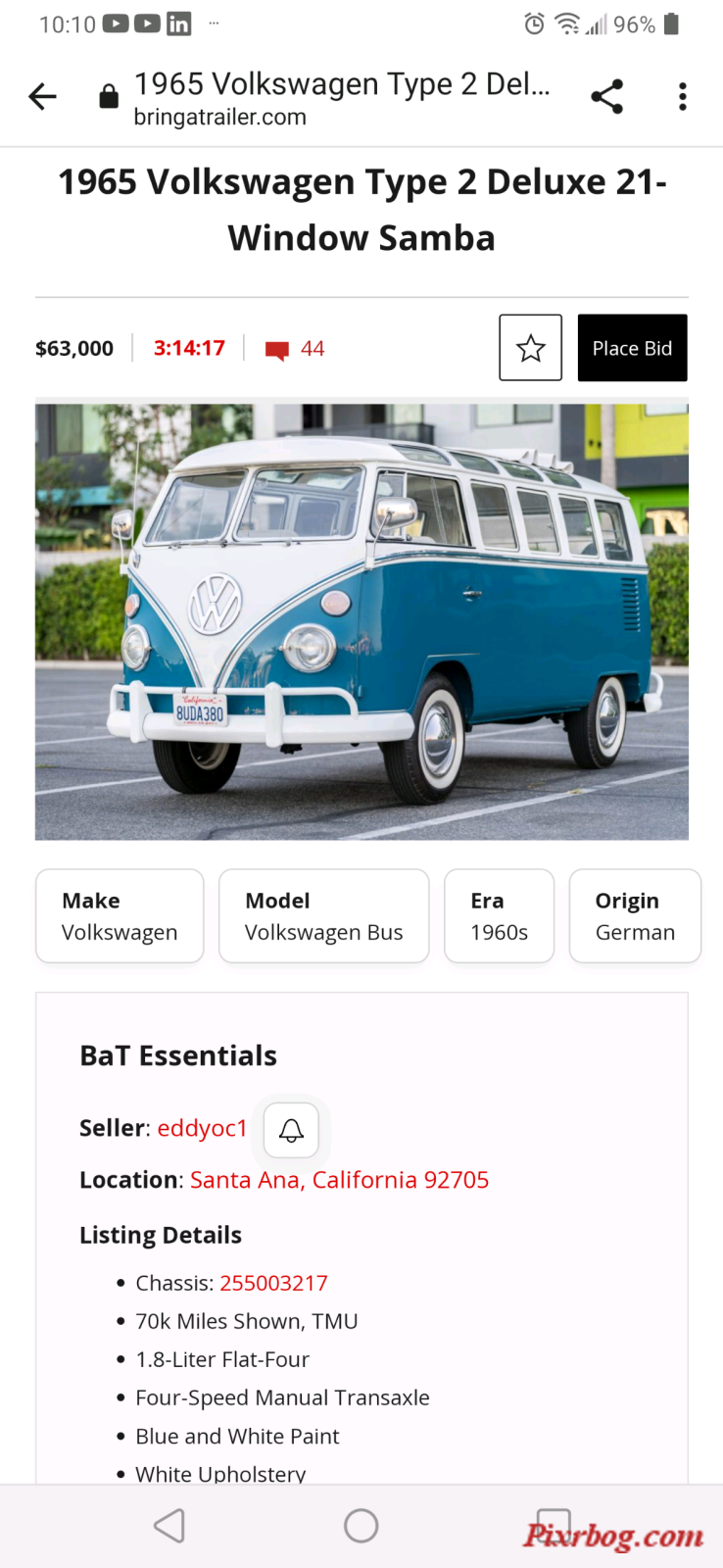Viewport: 723px width, 1568px height.
Task: Tap the system home button
Action: coord(361,1525)
